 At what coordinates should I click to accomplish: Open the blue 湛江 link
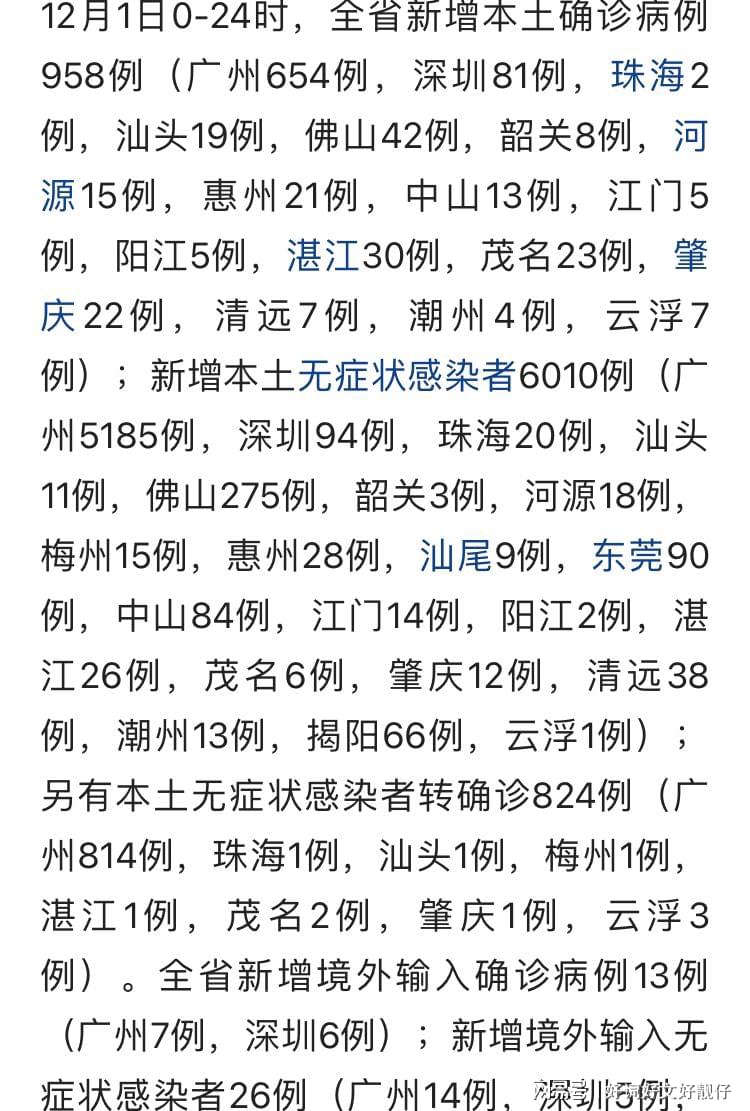322,256
